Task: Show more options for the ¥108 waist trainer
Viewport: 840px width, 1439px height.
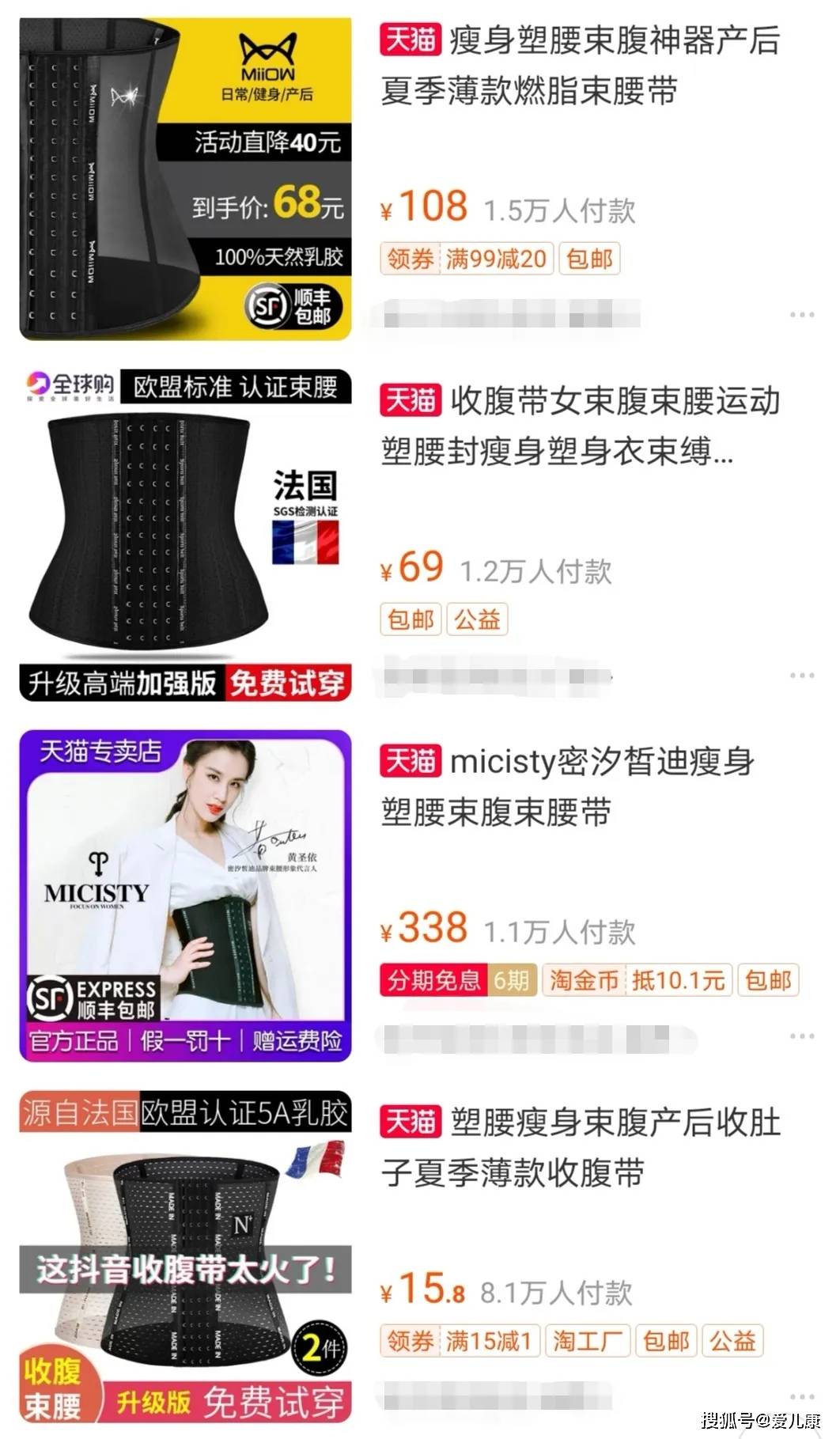Action: click(801, 315)
